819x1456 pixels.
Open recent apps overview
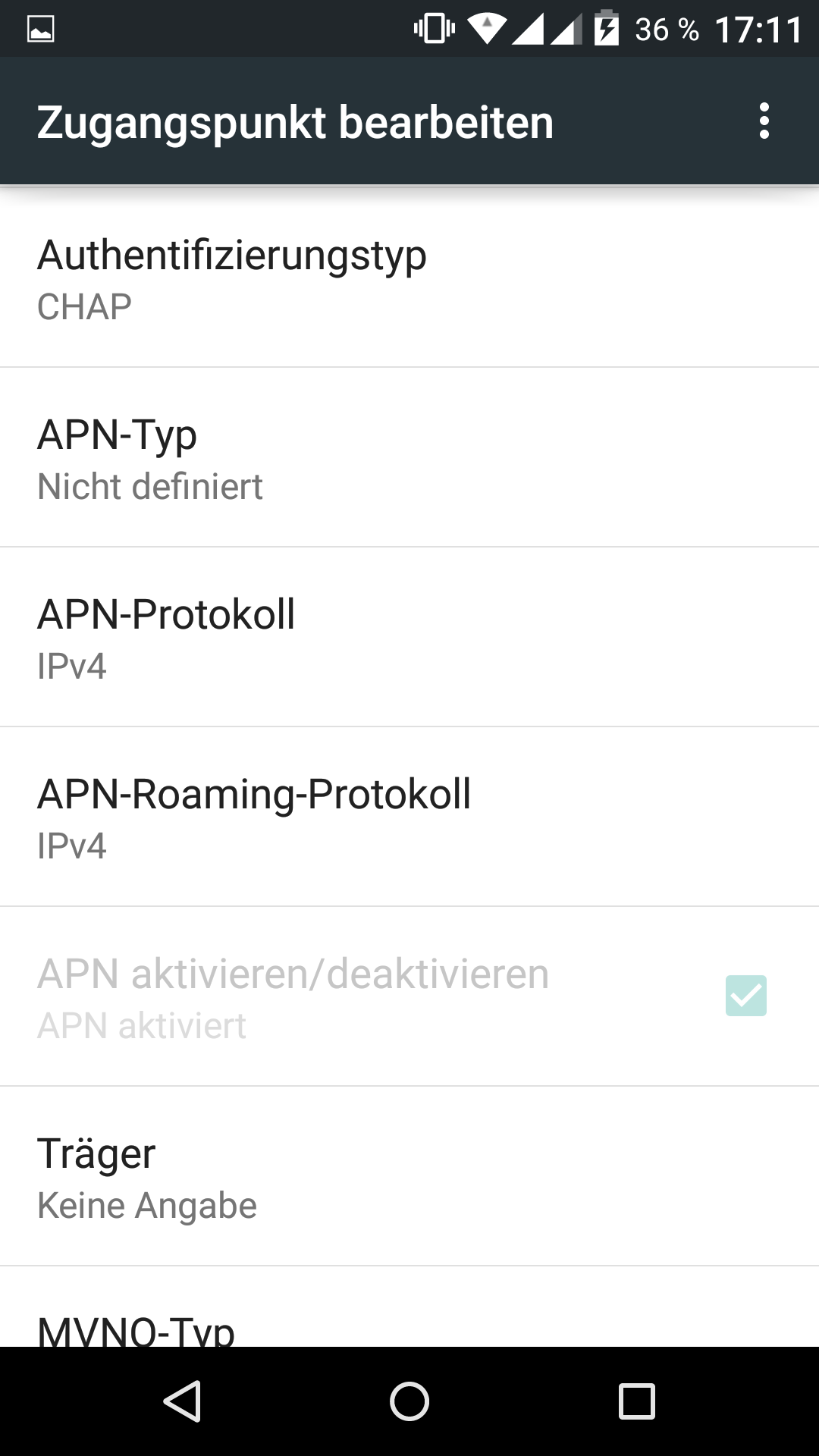click(x=636, y=1401)
